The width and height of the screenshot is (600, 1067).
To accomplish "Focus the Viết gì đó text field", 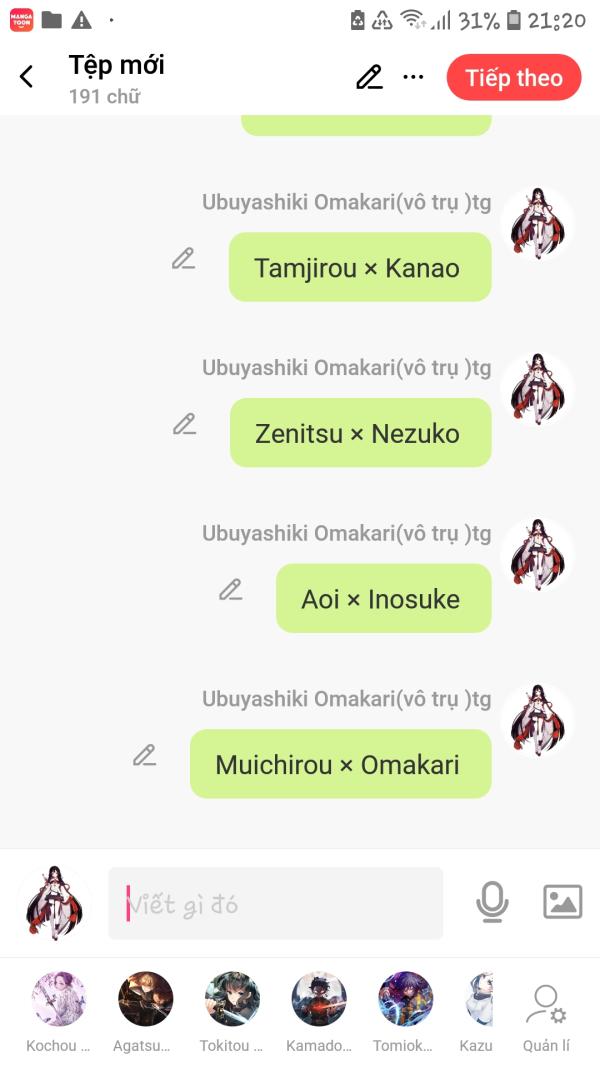I will 276,904.
